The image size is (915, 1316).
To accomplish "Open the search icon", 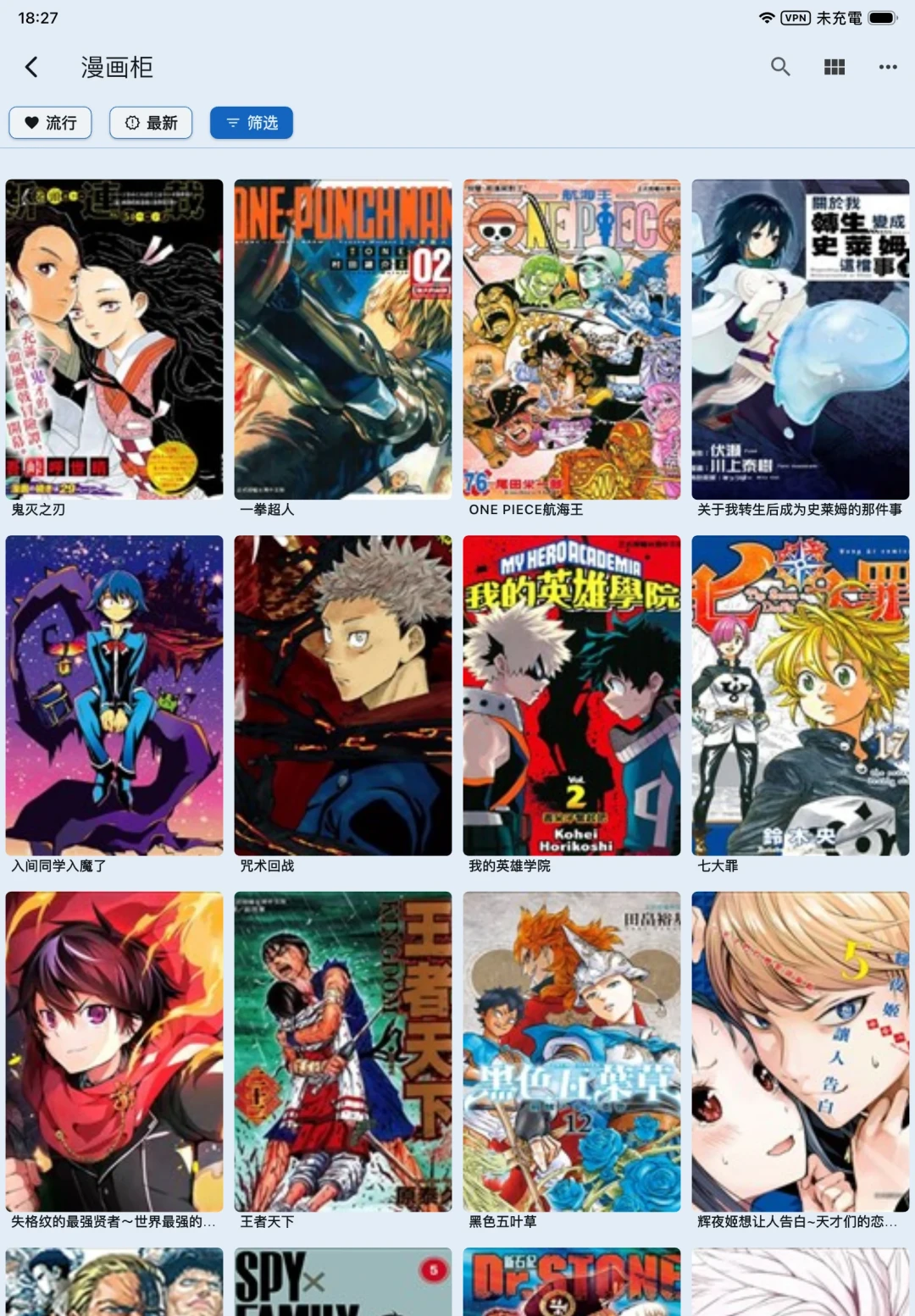I will [780, 67].
